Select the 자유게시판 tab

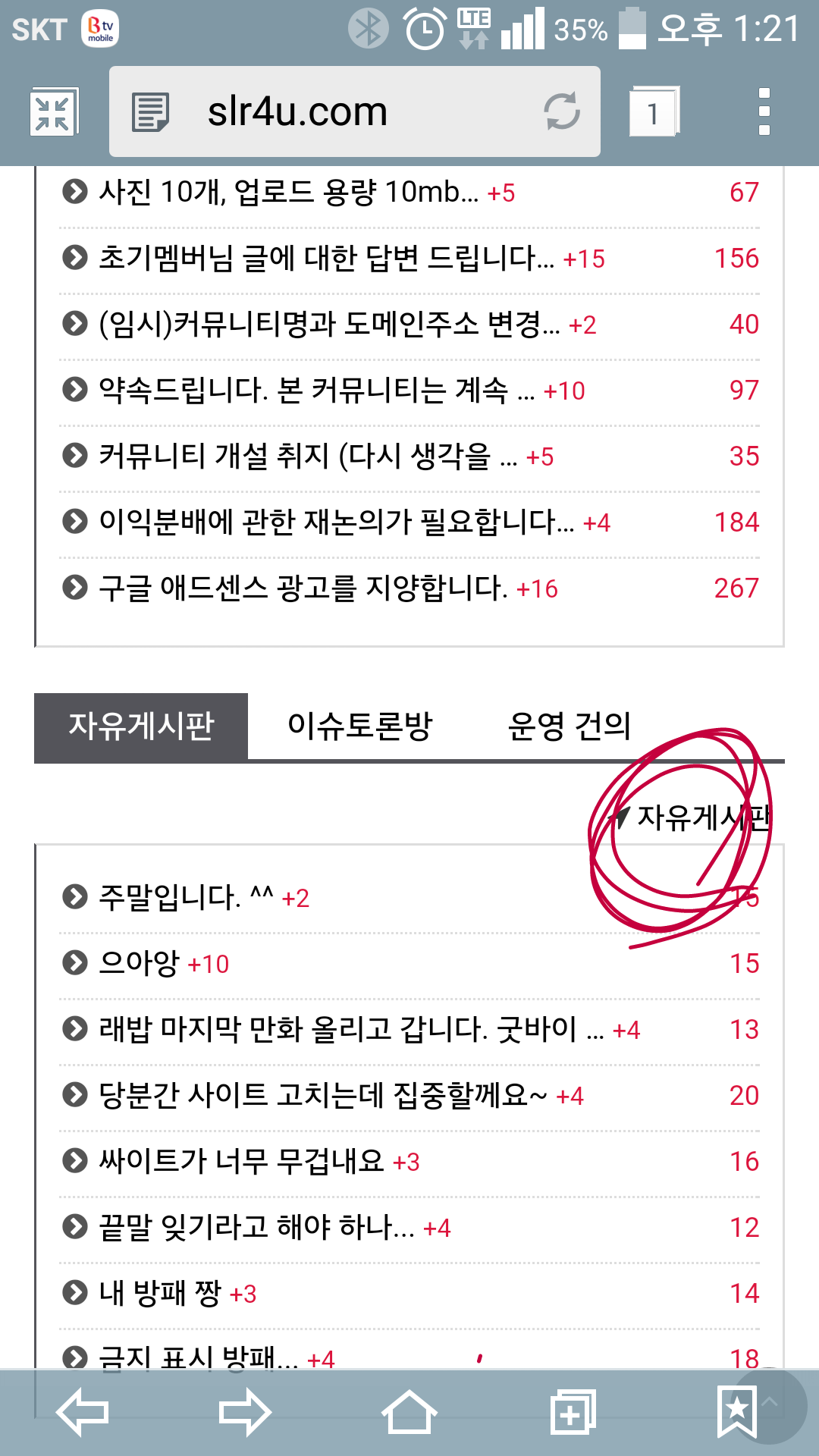(141, 726)
